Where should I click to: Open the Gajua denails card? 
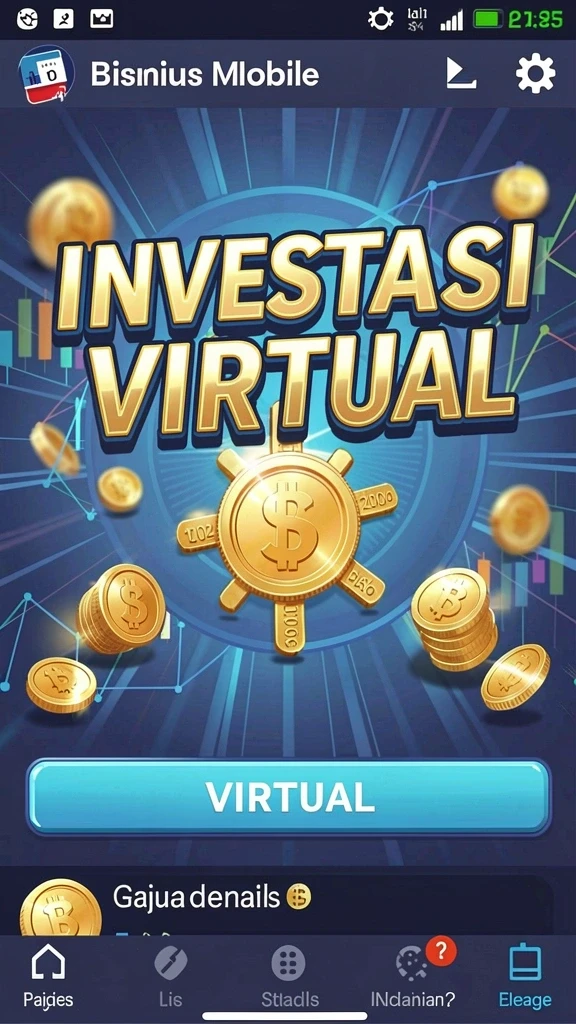pos(288,905)
